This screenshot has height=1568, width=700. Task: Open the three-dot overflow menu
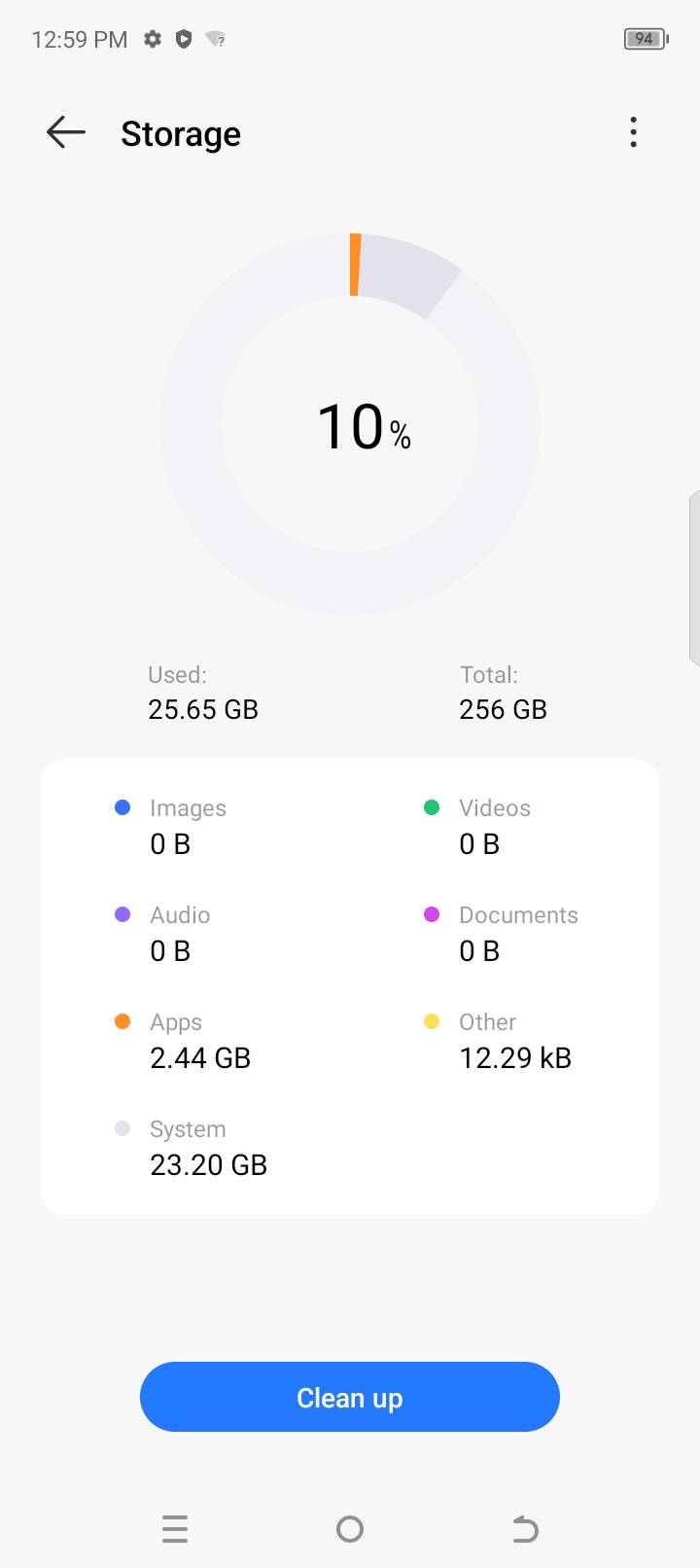pyautogui.click(x=633, y=131)
